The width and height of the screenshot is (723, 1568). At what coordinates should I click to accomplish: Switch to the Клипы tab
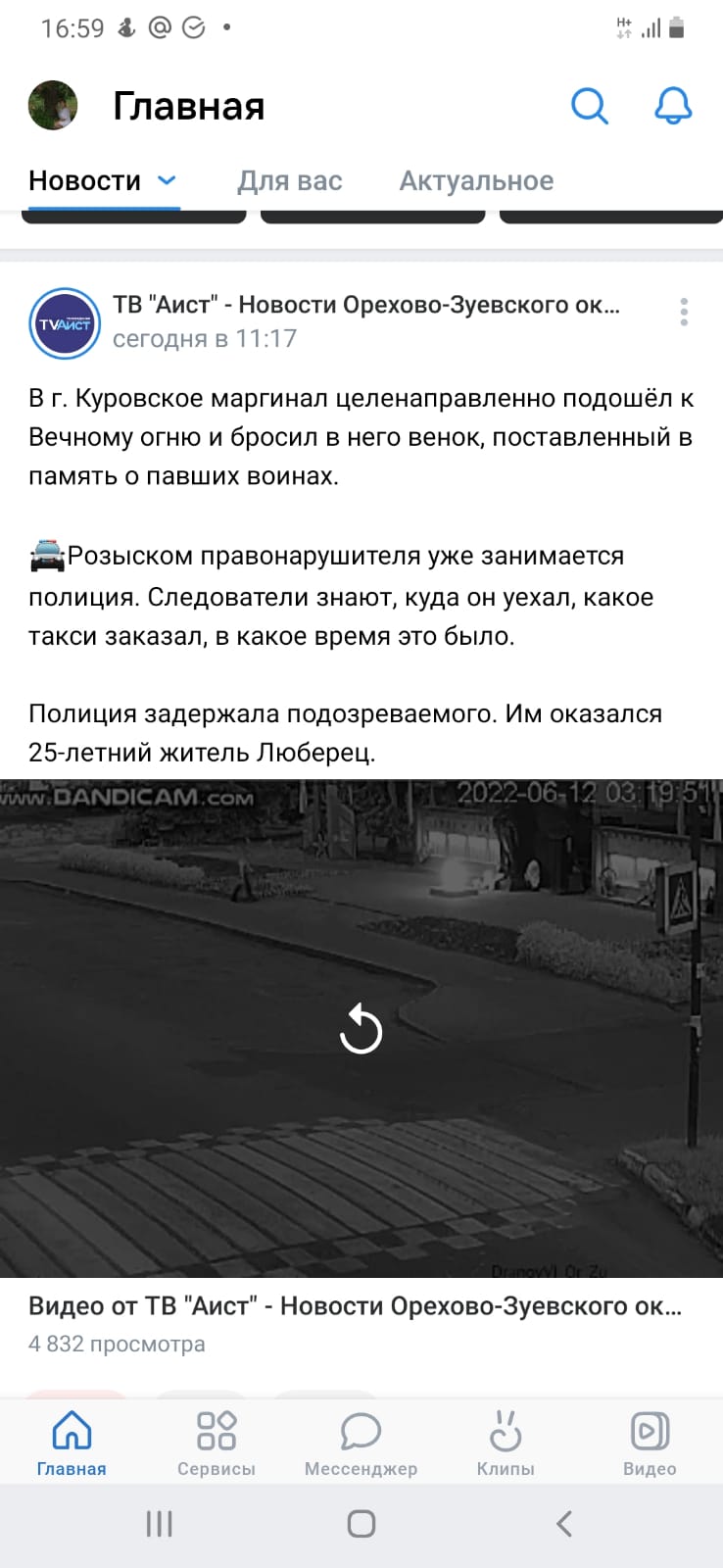pyautogui.click(x=506, y=1442)
